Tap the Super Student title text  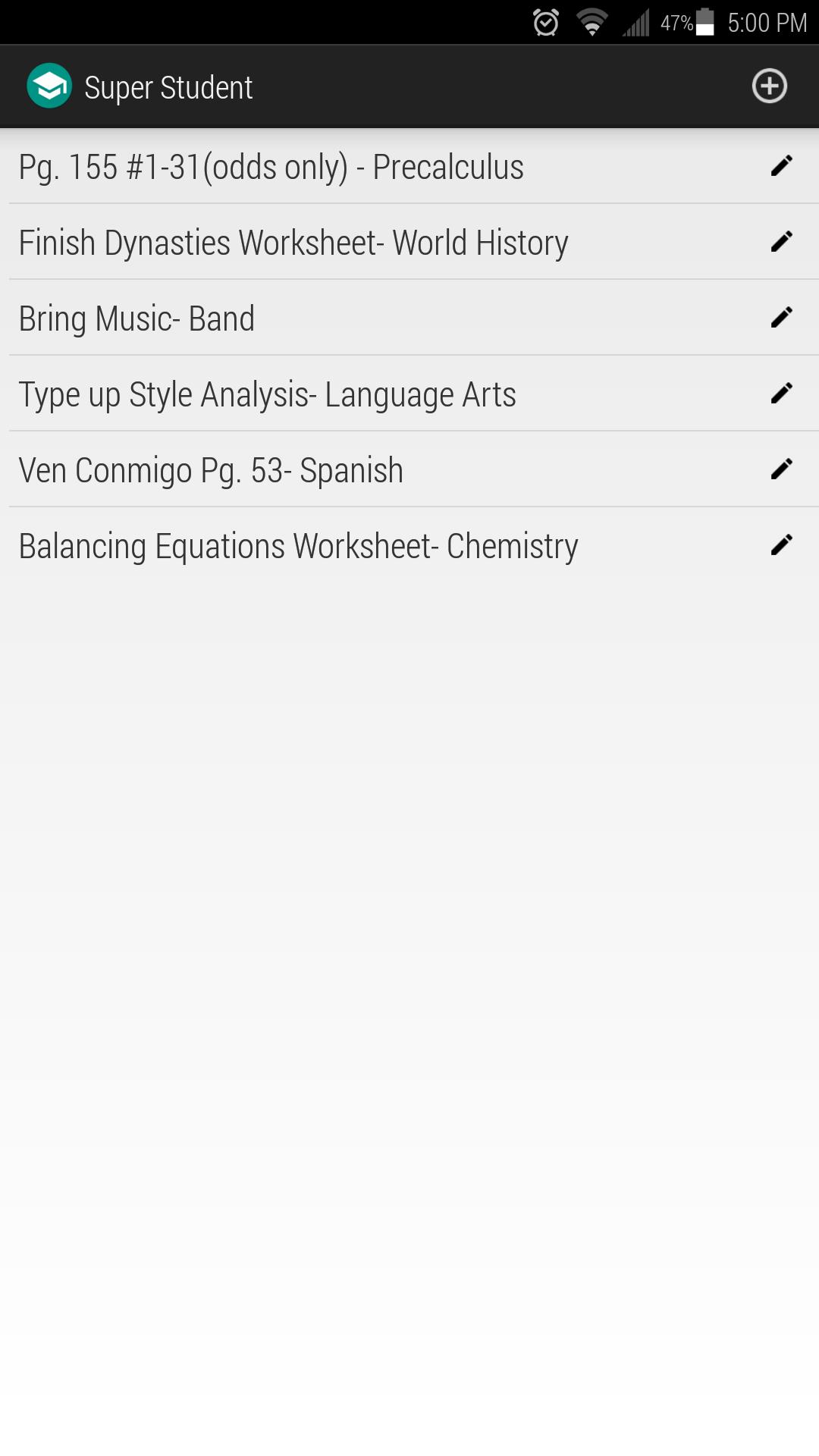click(170, 86)
